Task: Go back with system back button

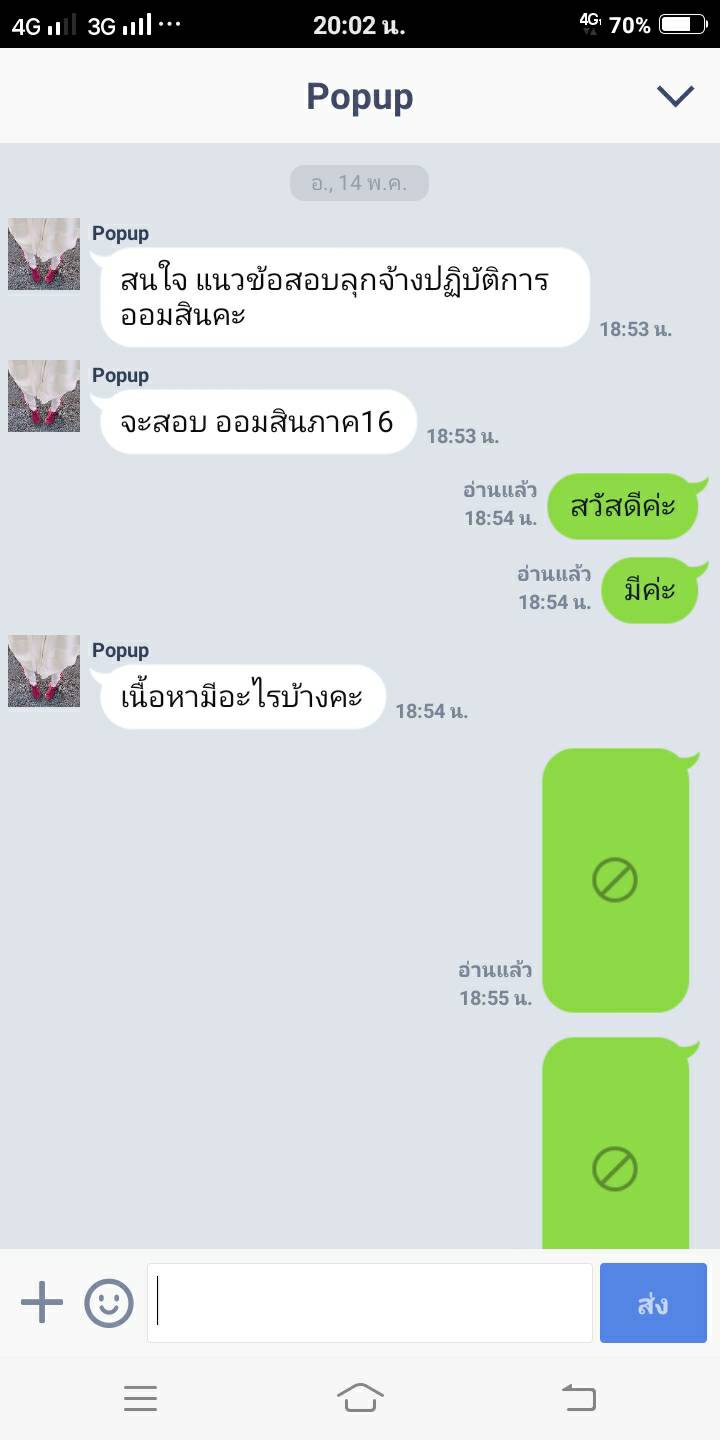Action: (578, 1397)
